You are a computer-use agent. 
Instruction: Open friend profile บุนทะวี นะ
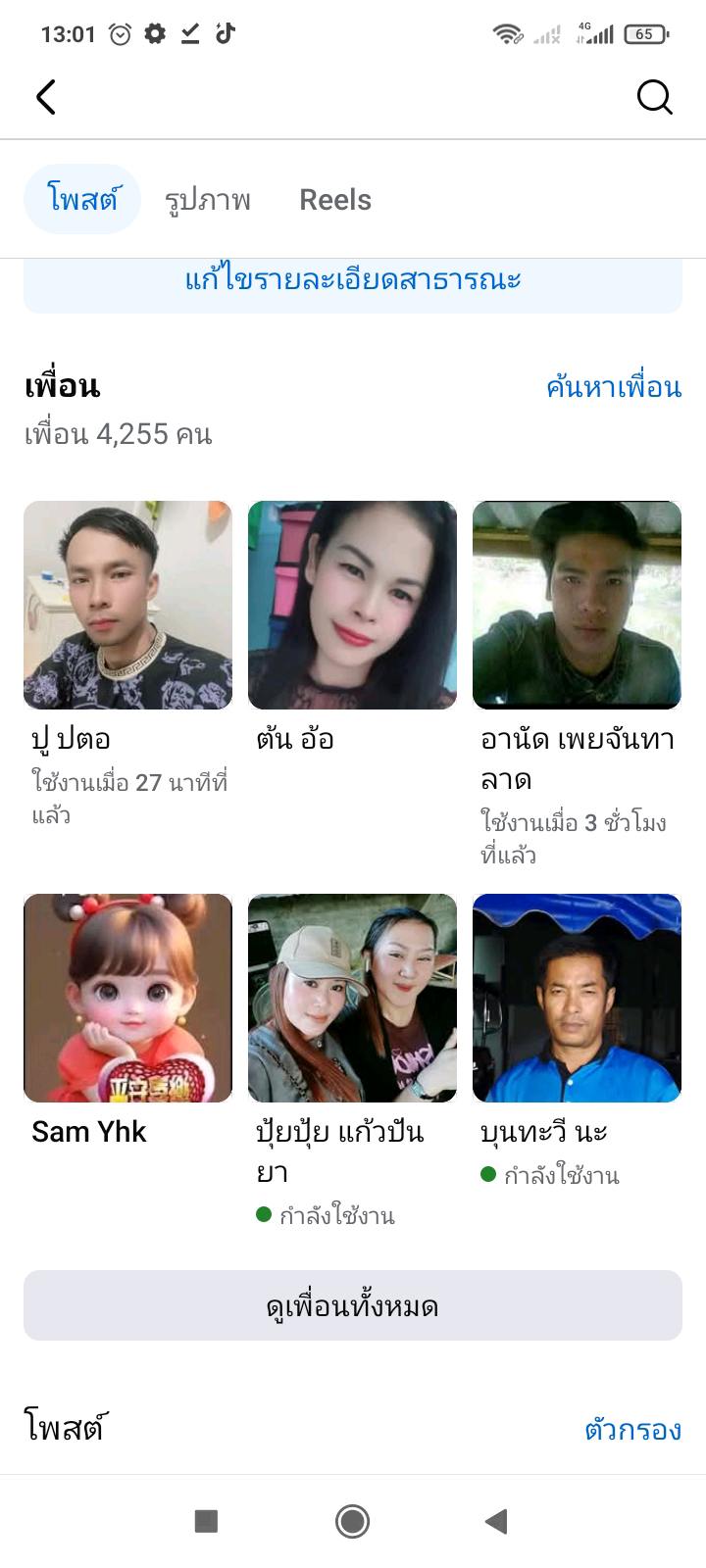point(577,998)
